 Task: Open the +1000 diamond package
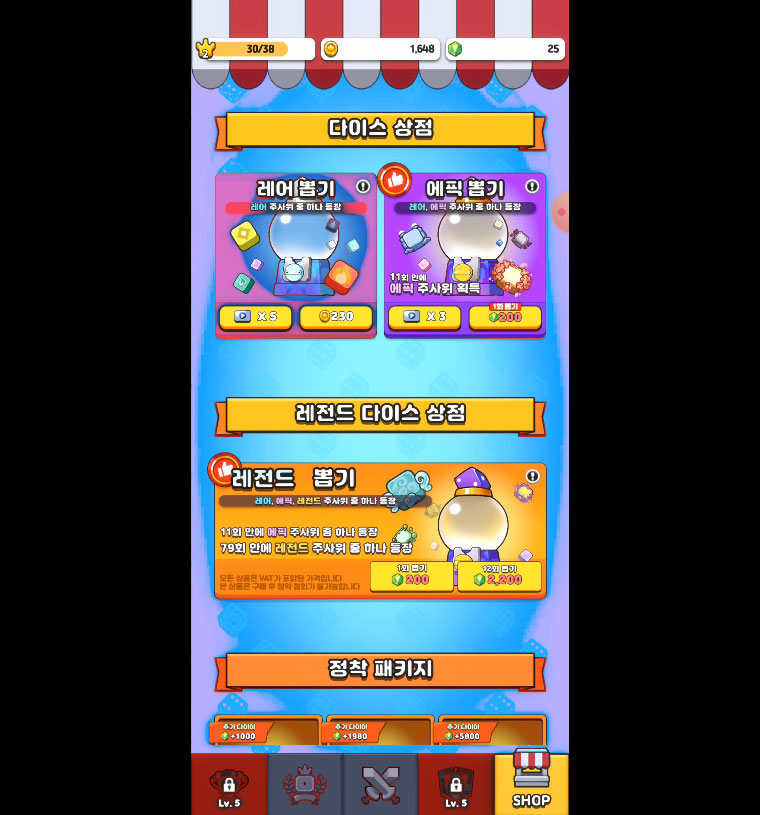265,732
